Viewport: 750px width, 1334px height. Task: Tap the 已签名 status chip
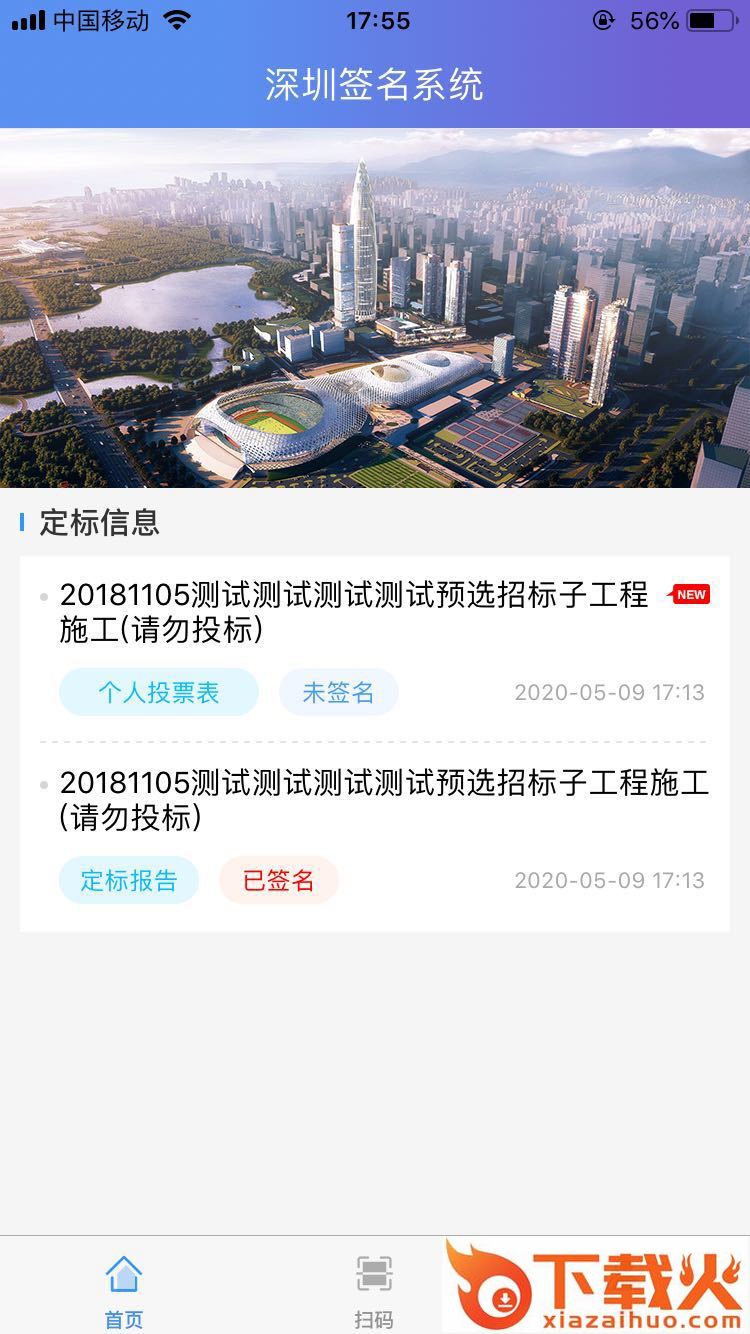tap(279, 880)
